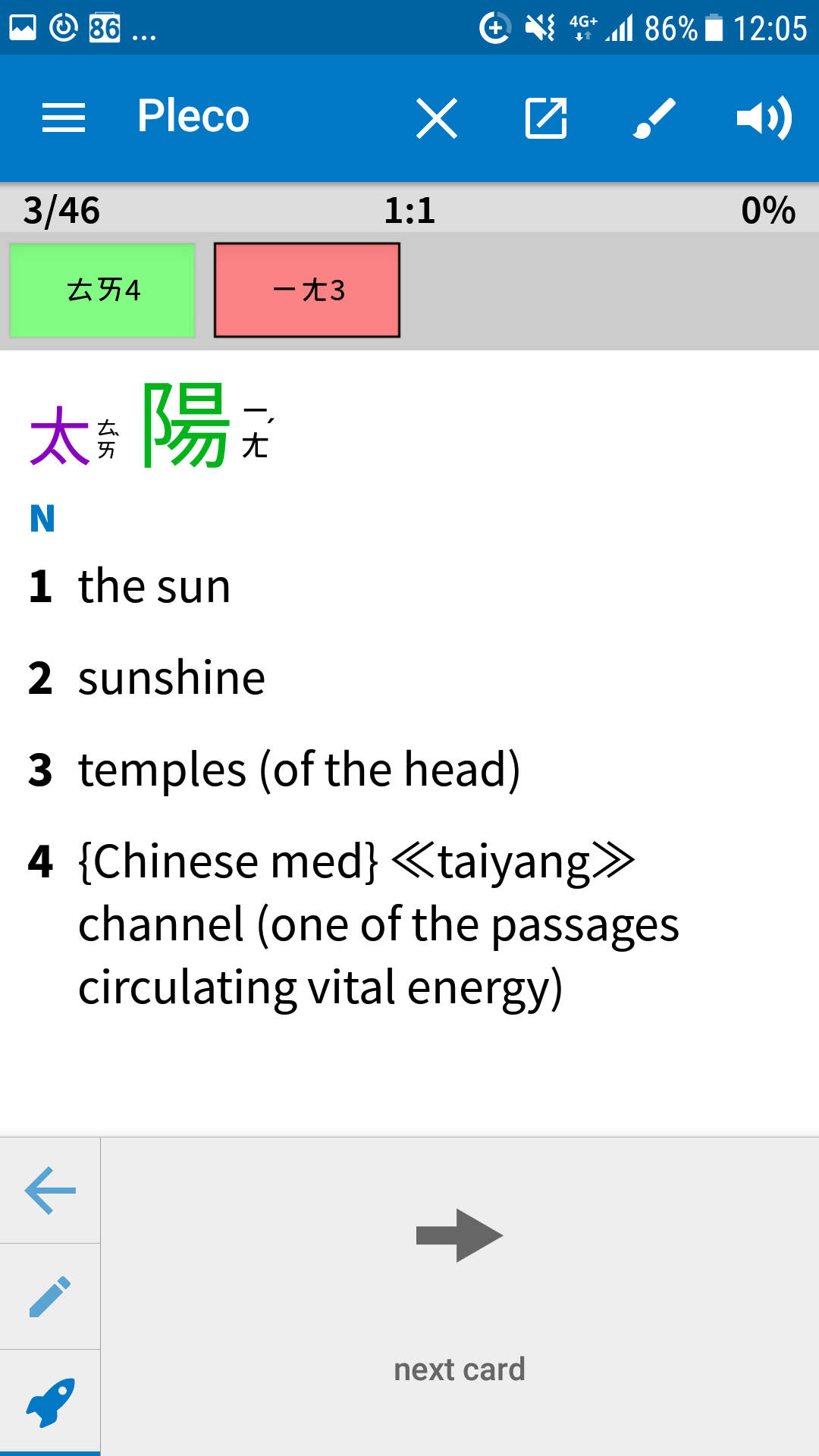Tap the rocket icon in the sidebar
Screen dimensions: 819x1456
click(50, 1402)
